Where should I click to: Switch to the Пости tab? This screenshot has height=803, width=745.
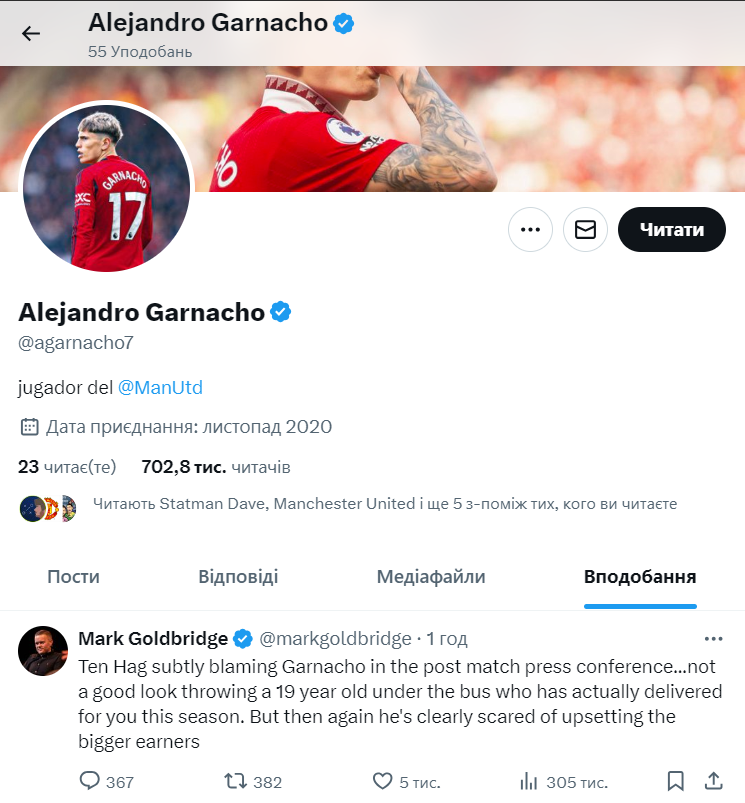73,577
